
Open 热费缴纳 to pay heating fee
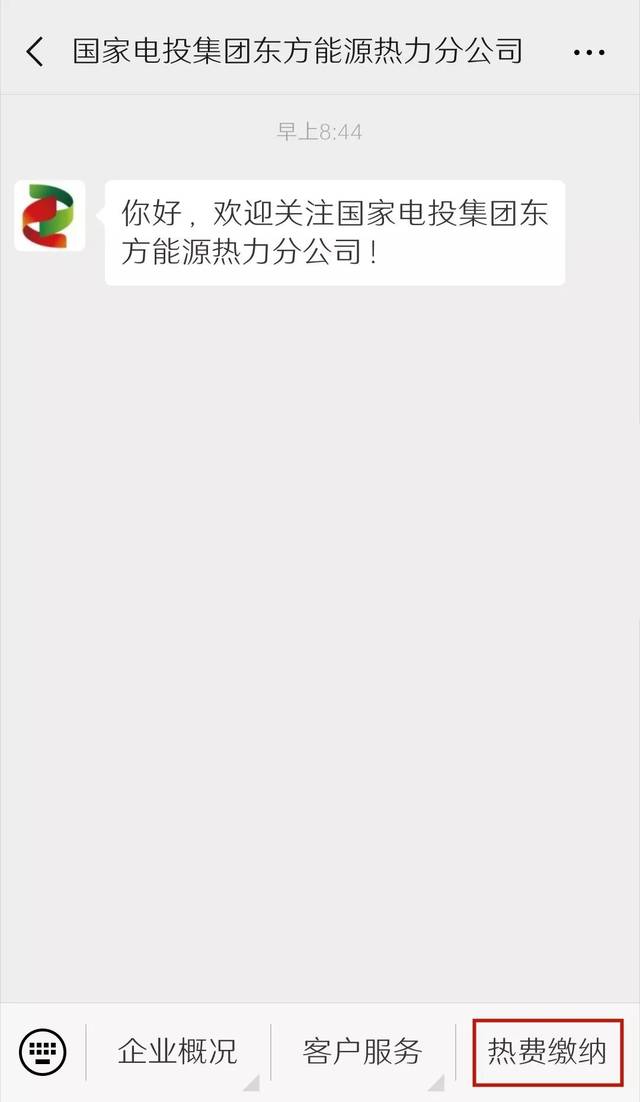(x=547, y=1052)
